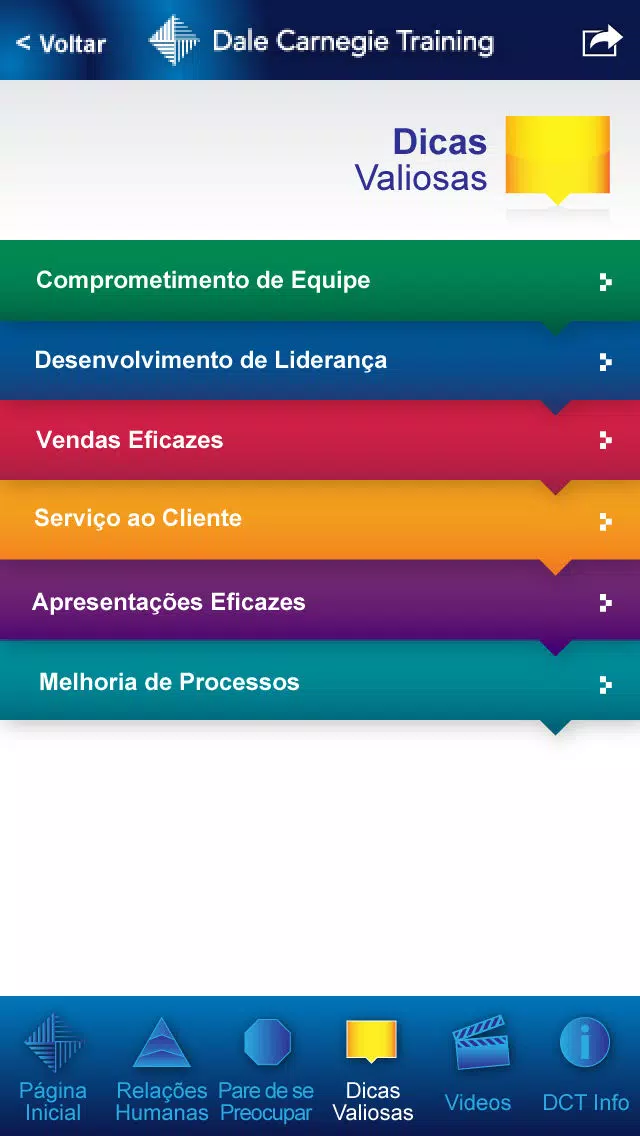
Task: Switch to the Relações Humanas tab
Action: coord(162,1067)
